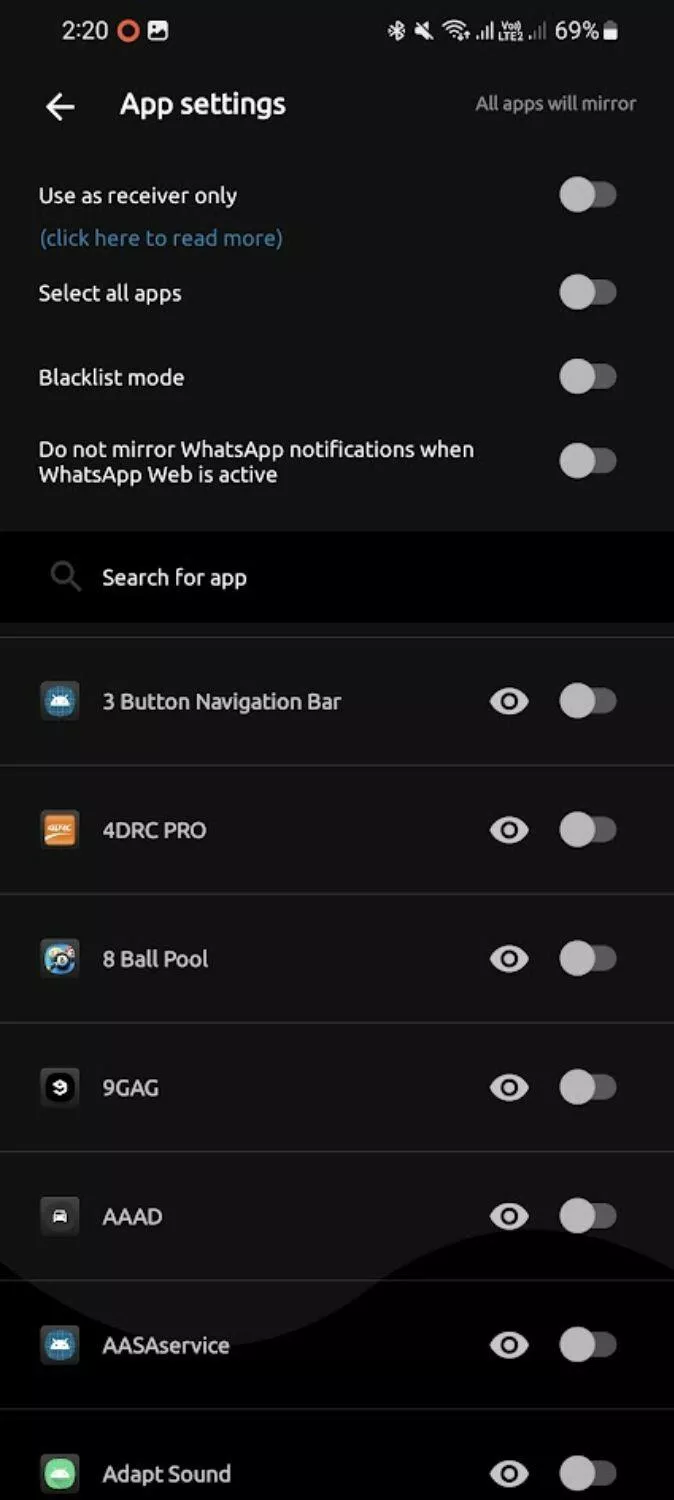Toggle Use as receiver only
This screenshot has width=674, height=1500.
[588, 195]
